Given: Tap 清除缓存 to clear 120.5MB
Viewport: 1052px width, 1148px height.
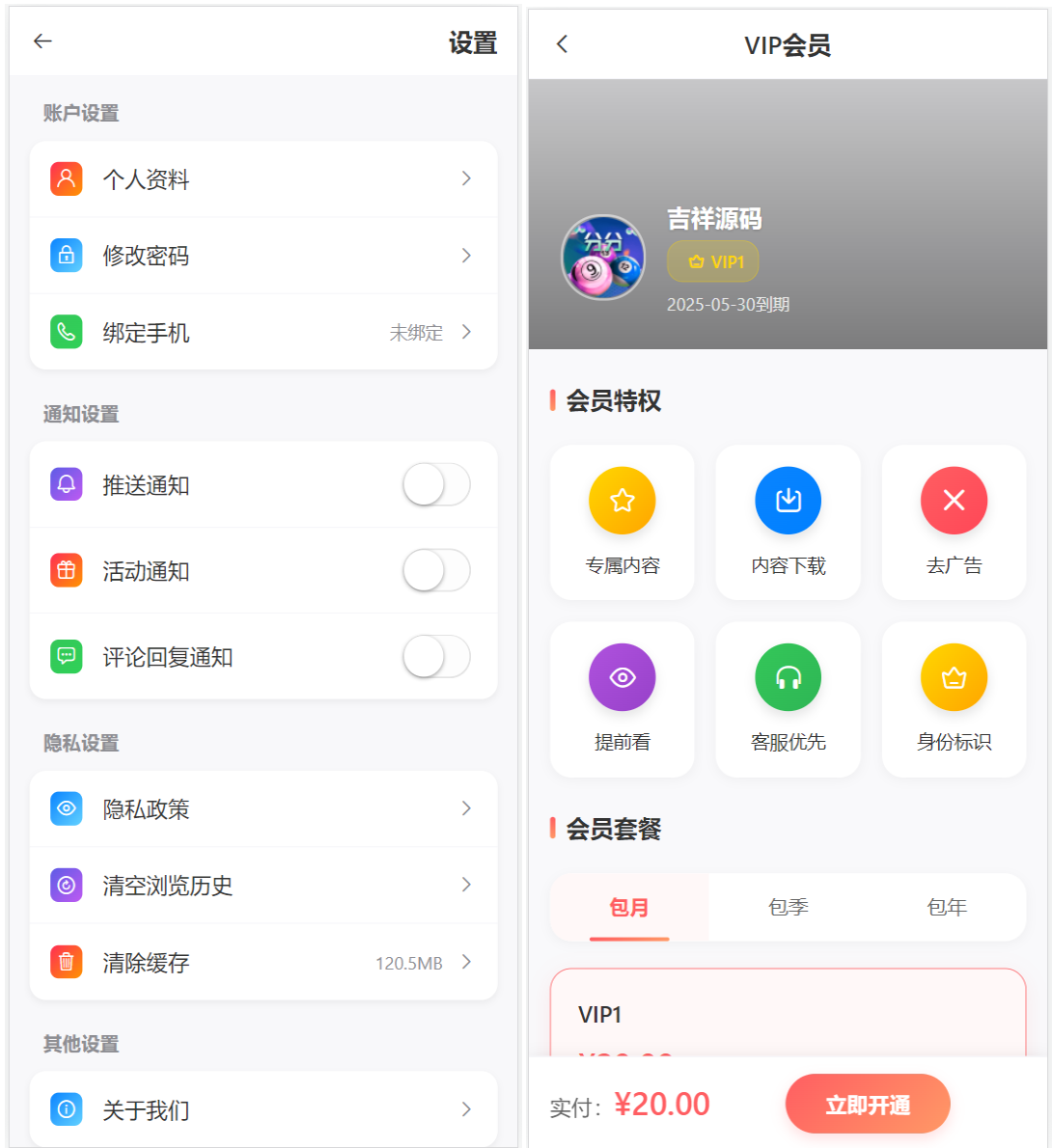Looking at the screenshot, I should pyautogui.click(x=263, y=963).
